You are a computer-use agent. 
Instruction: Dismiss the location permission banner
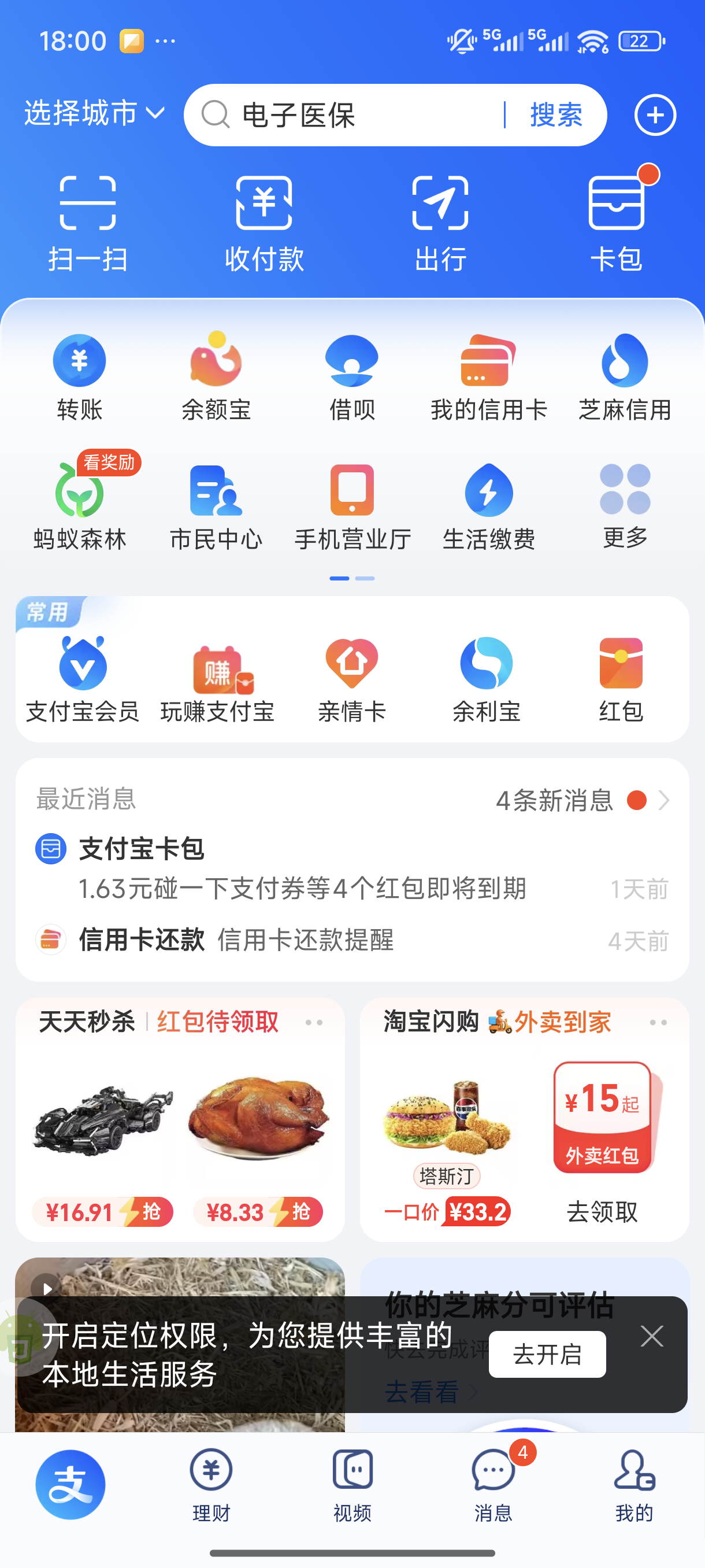651,1336
